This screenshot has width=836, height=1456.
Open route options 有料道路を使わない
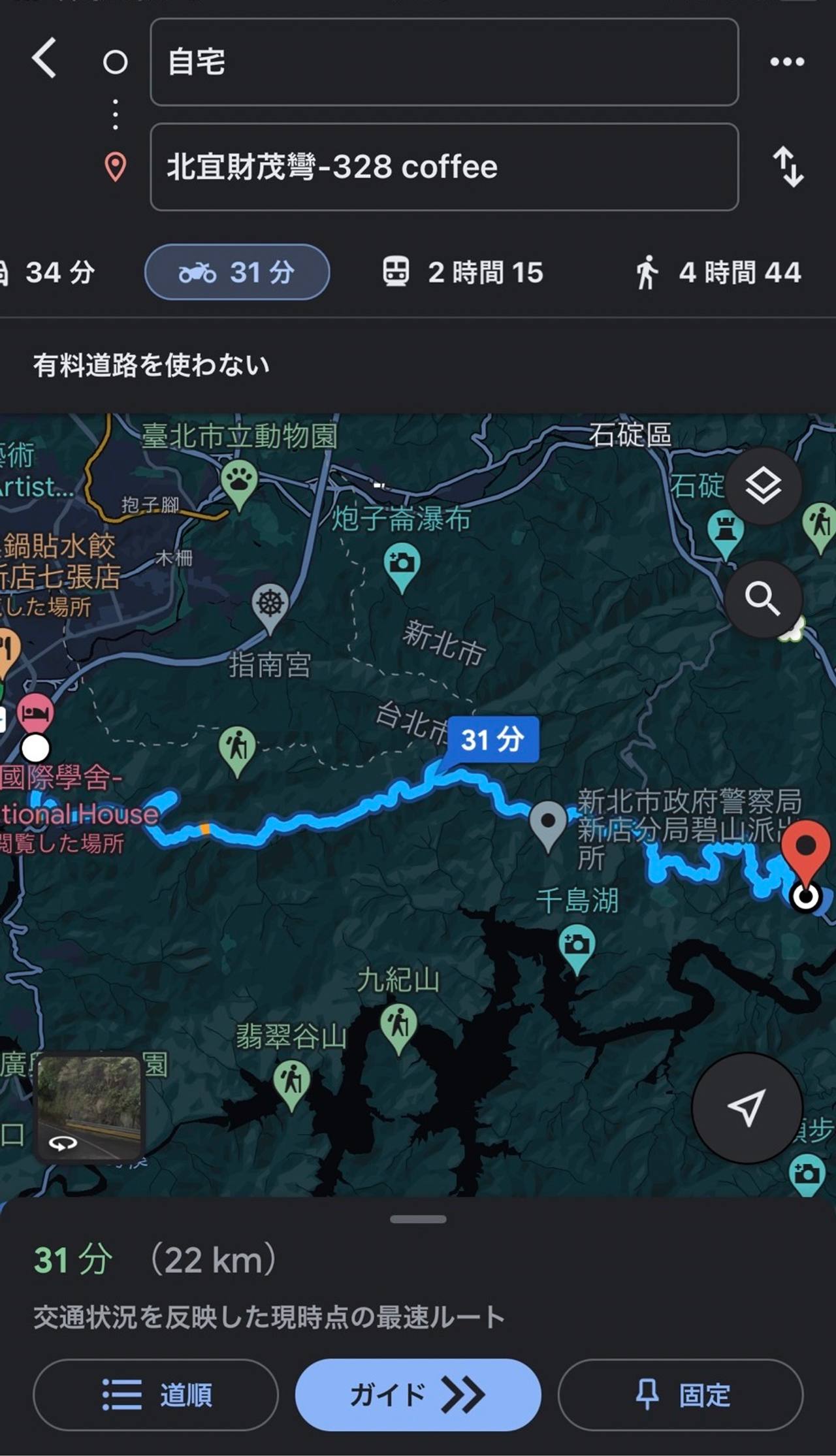click(x=152, y=365)
